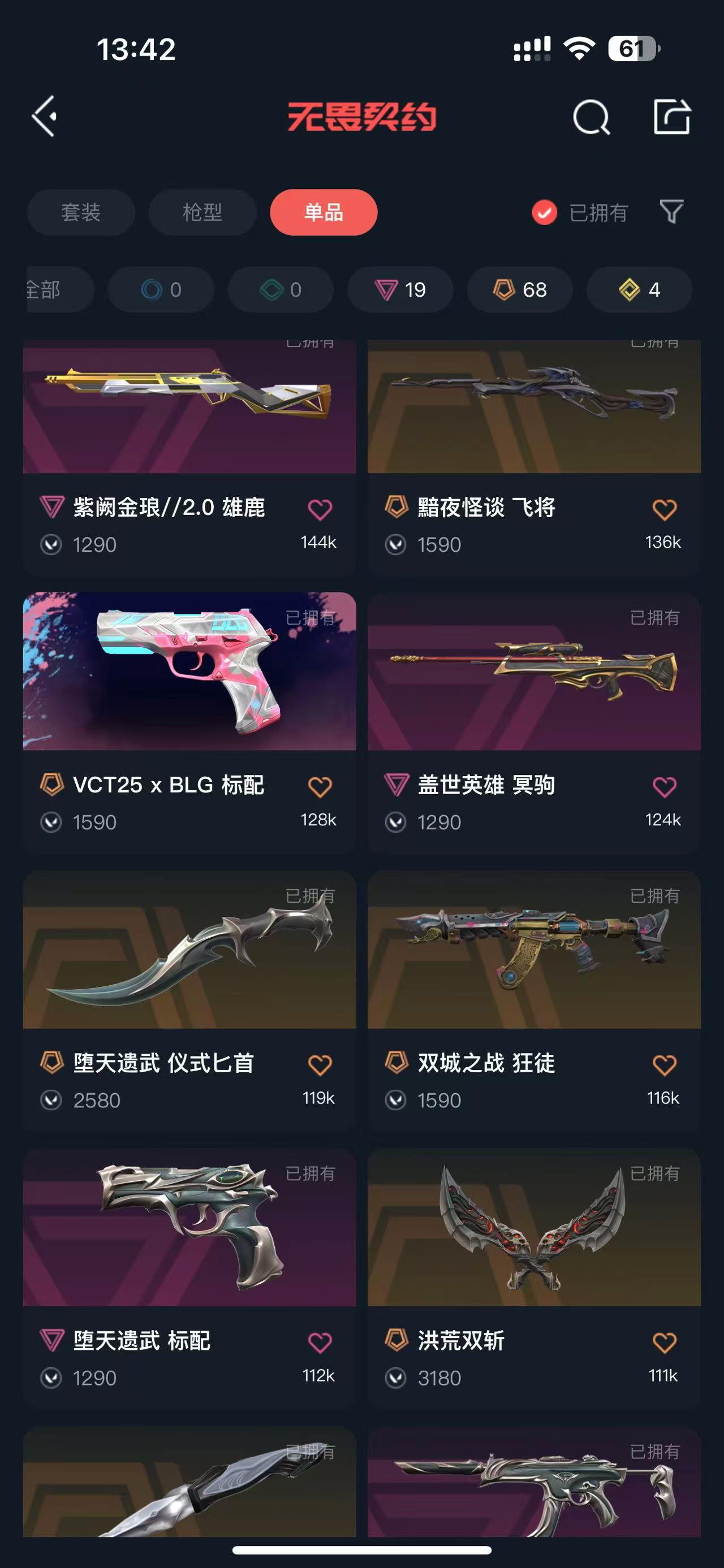Favorite 黯夜怪谈 飞将 via the heart icon
Viewport: 724px width, 1568px height.
point(663,509)
